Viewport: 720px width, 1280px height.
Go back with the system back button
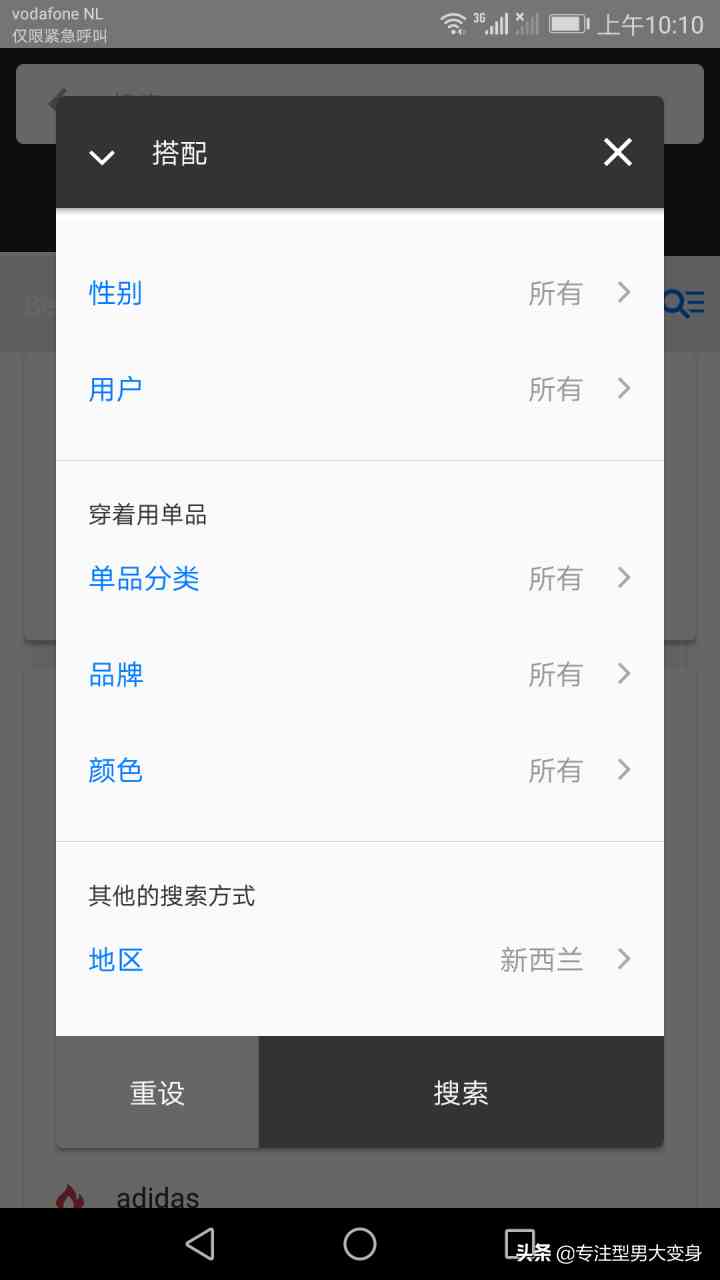(x=200, y=1244)
